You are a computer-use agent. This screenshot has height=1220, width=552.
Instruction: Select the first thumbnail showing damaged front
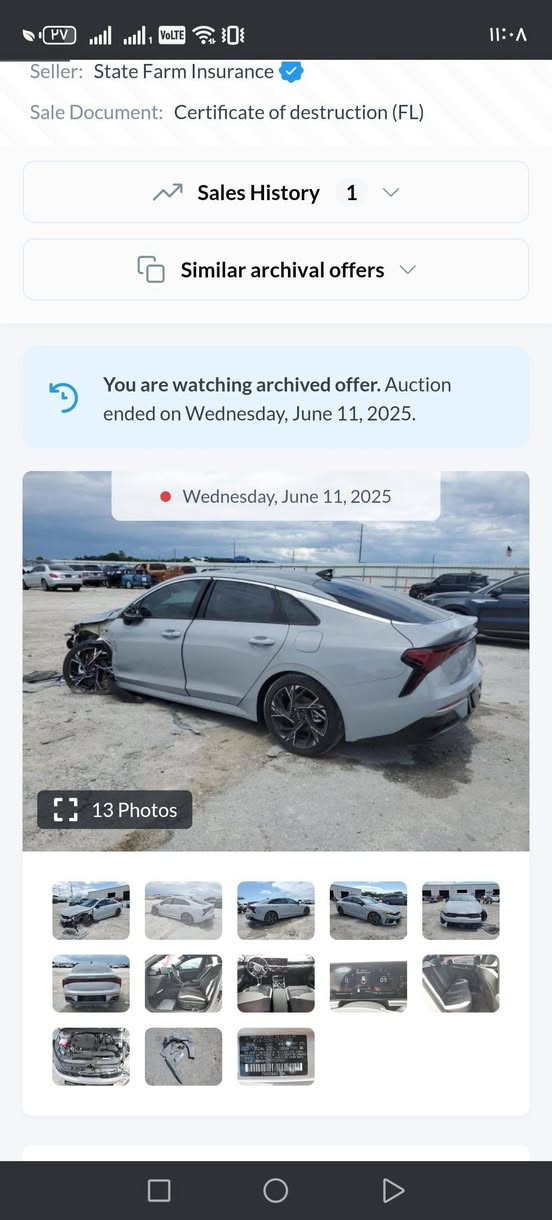[91, 910]
